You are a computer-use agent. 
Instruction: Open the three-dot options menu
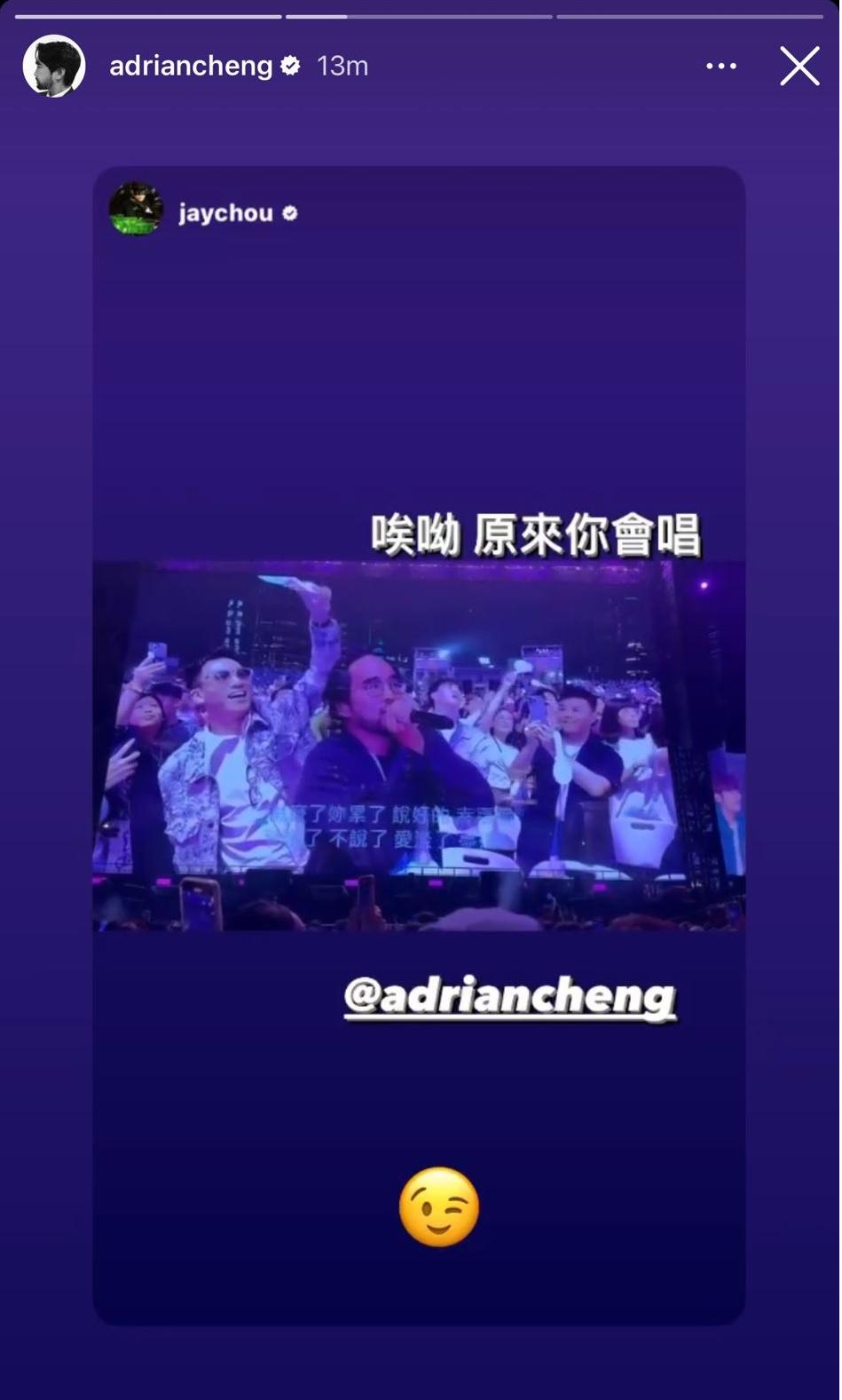pos(720,67)
